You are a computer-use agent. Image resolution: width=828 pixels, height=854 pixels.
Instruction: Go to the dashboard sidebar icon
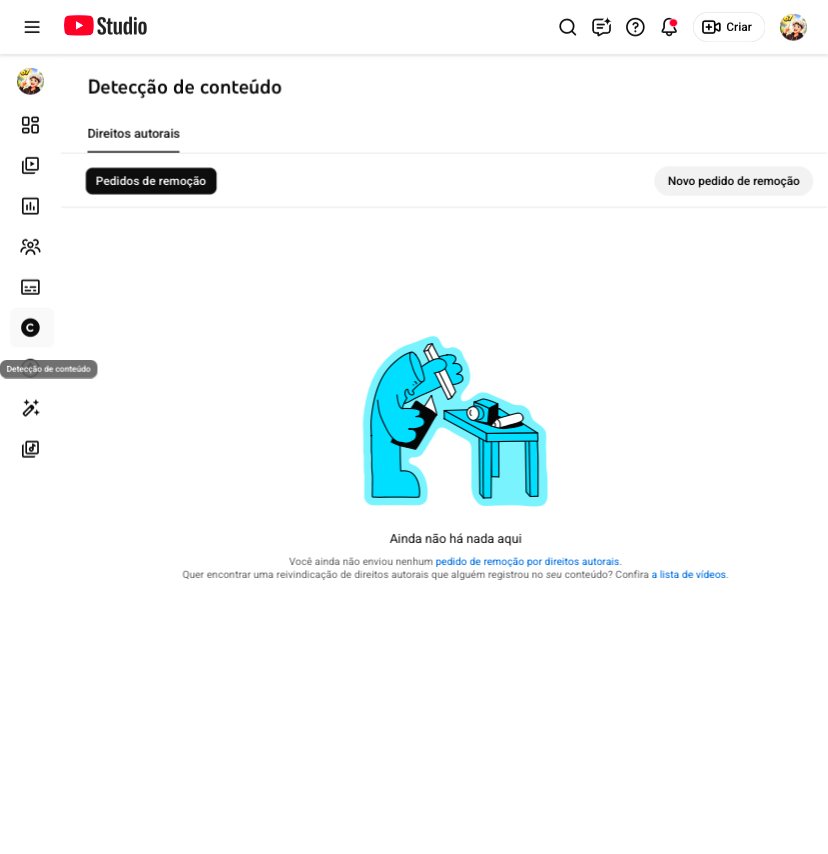30,125
